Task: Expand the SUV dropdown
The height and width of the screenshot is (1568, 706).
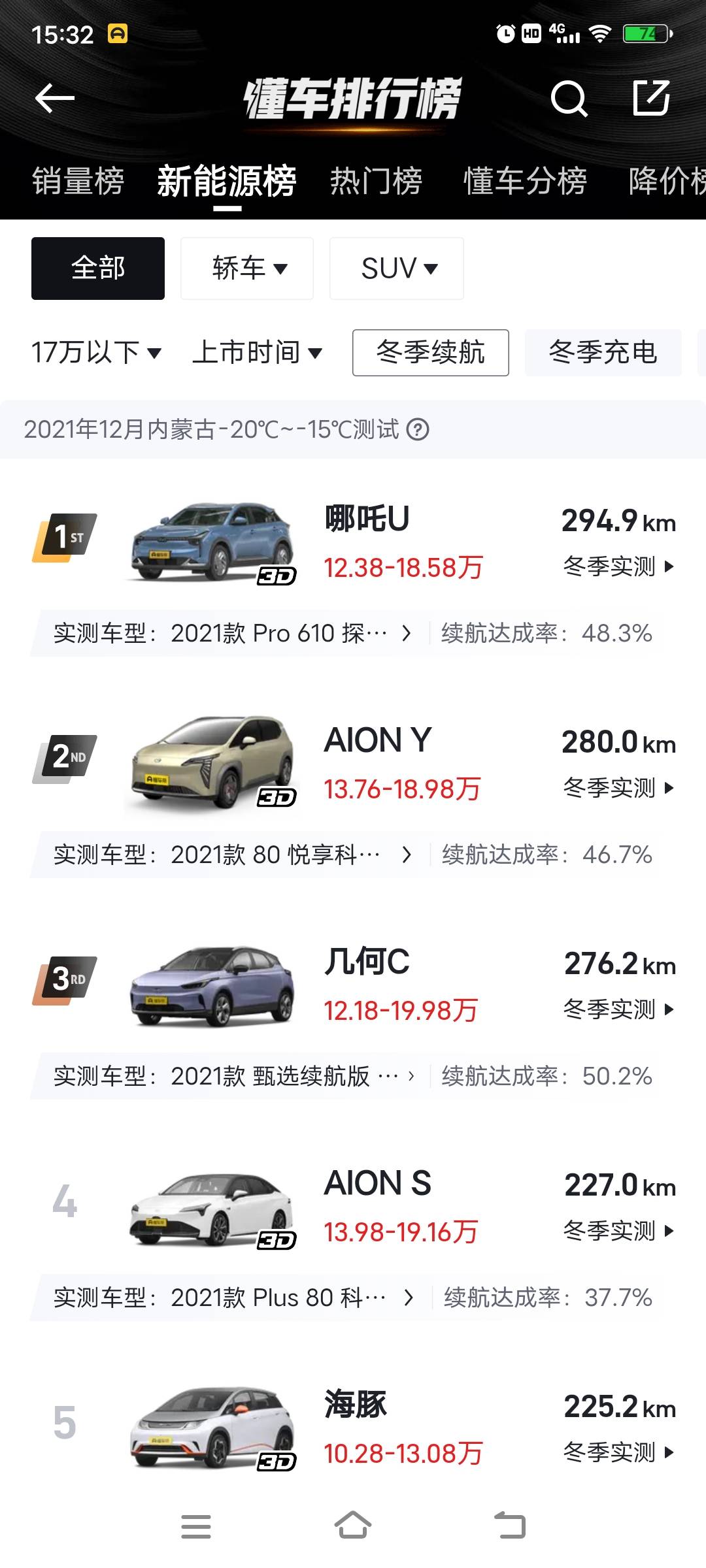Action: (x=396, y=268)
